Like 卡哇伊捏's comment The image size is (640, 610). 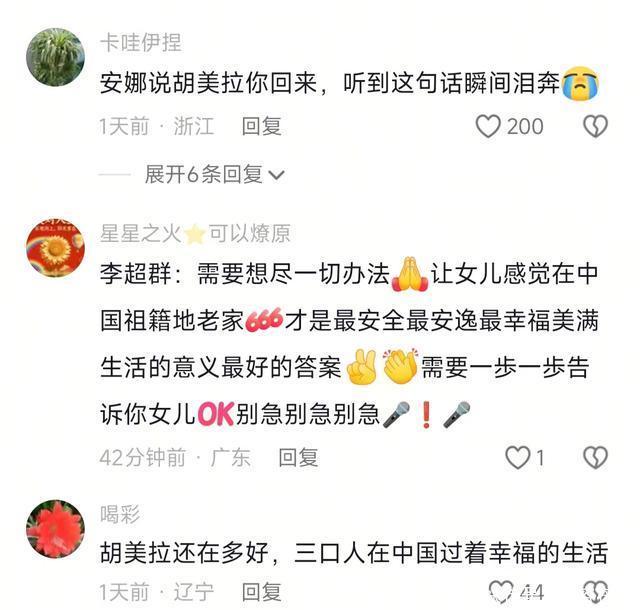[x=488, y=126]
